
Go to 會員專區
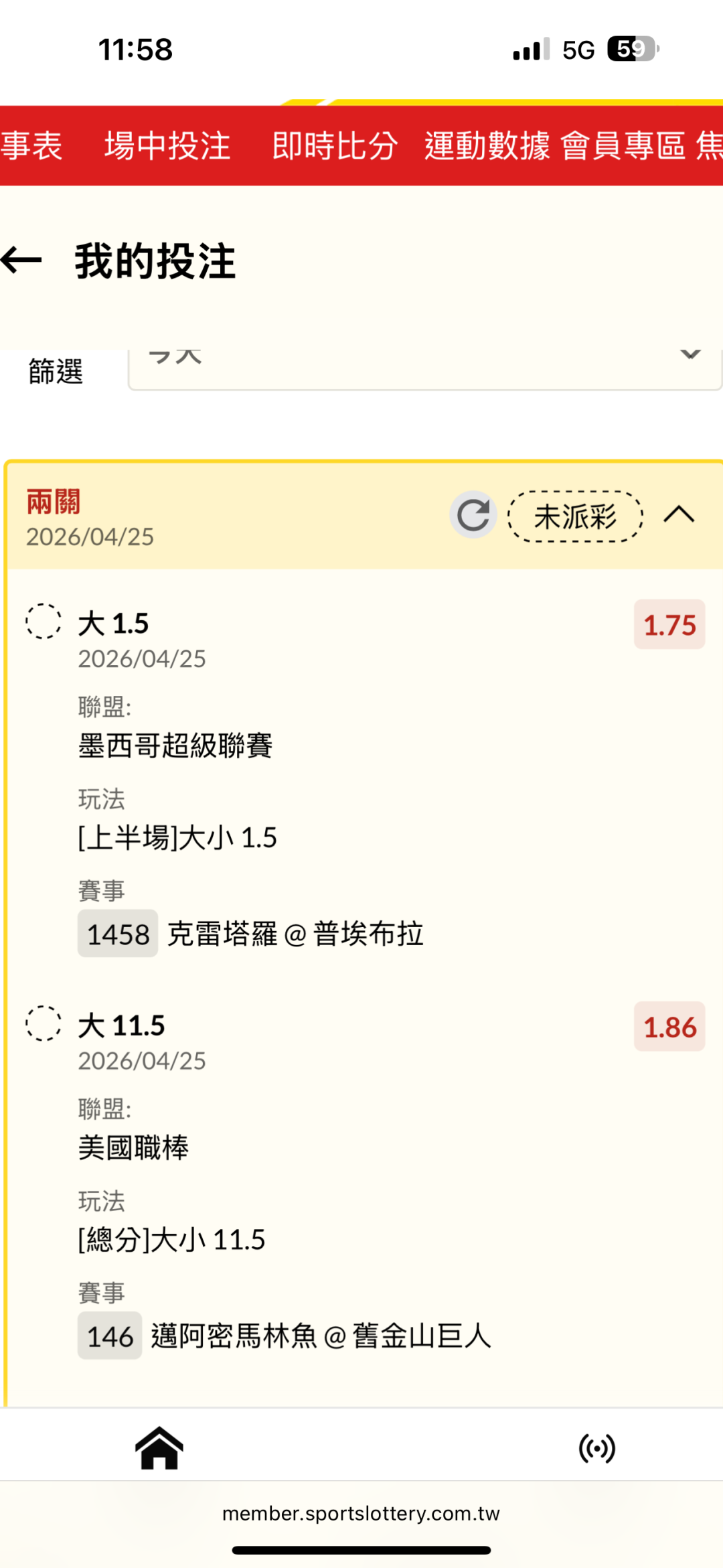point(623,145)
